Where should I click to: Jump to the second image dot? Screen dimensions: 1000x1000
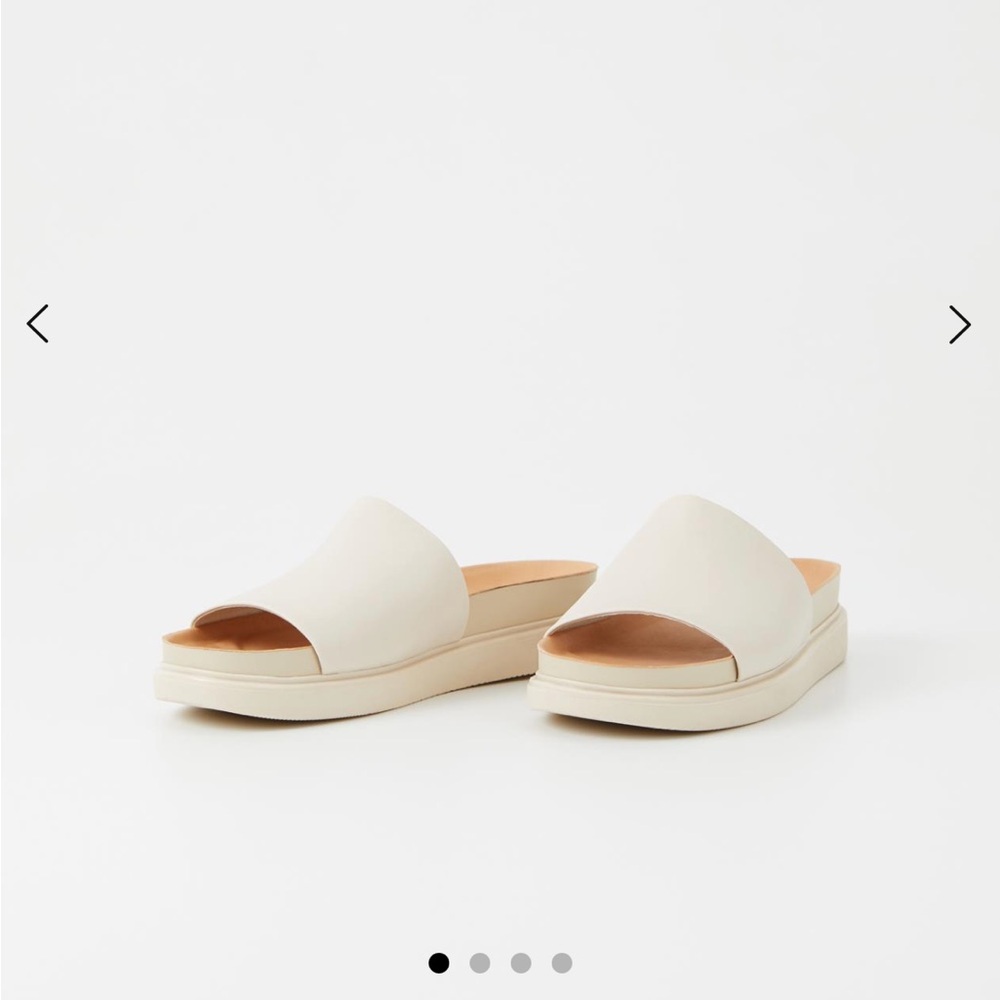[480, 963]
